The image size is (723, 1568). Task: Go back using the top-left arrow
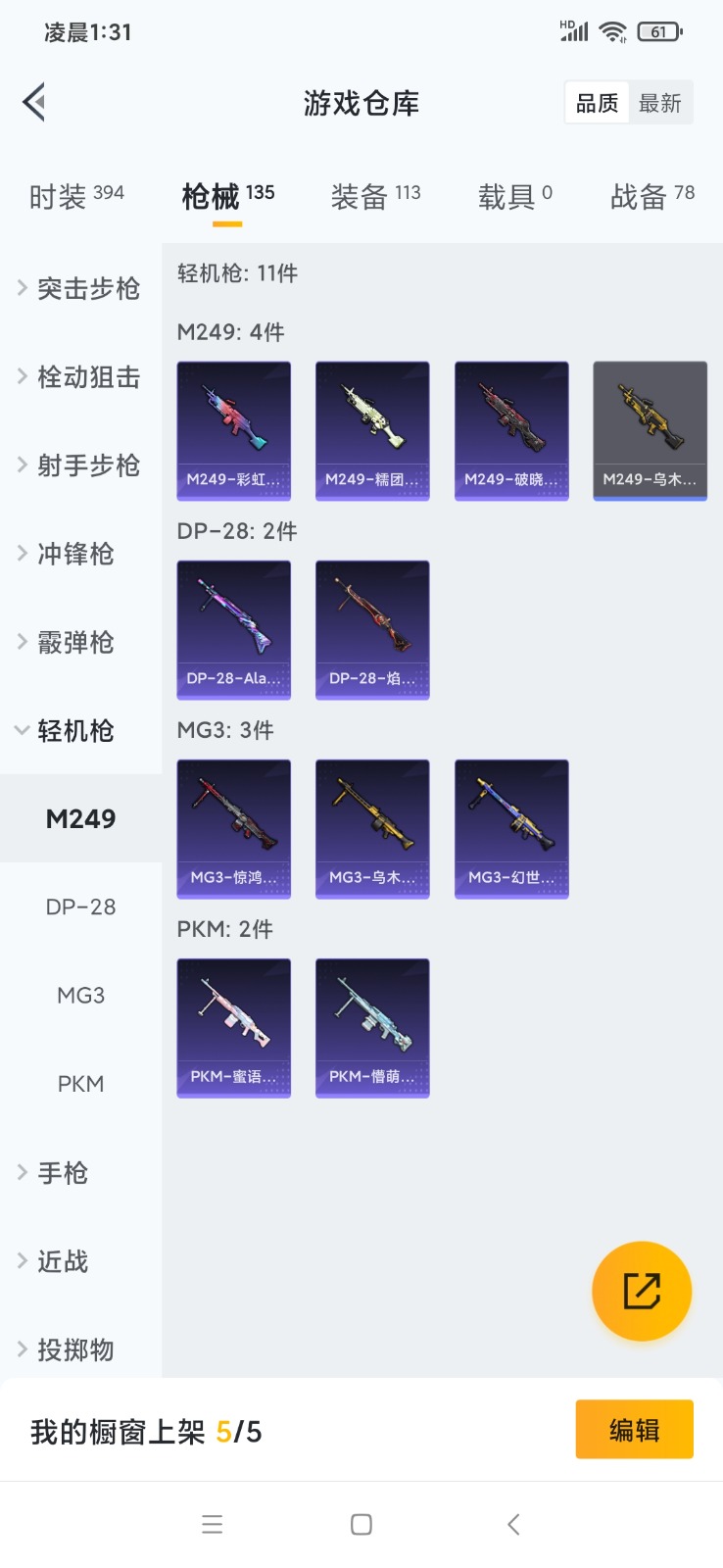click(x=35, y=102)
